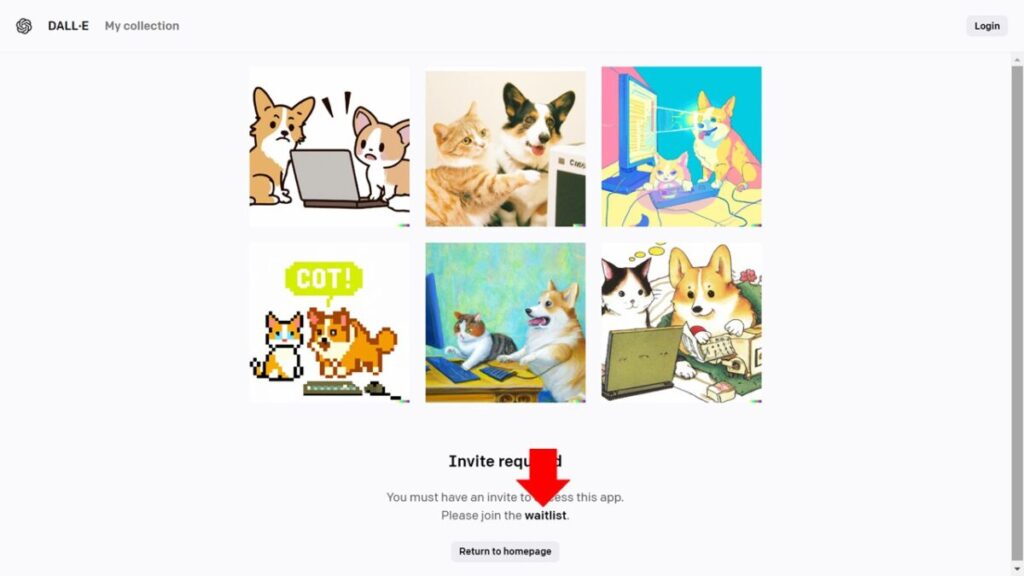1024x576 pixels.
Task: Open the manga-style corgi and cat image
Action: pyautogui.click(x=681, y=322)
